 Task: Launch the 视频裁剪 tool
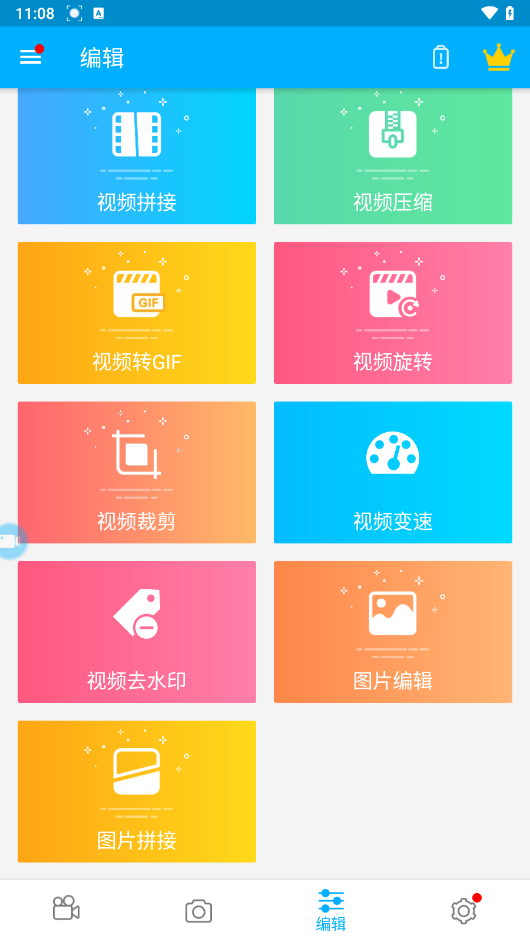(137, 472)
